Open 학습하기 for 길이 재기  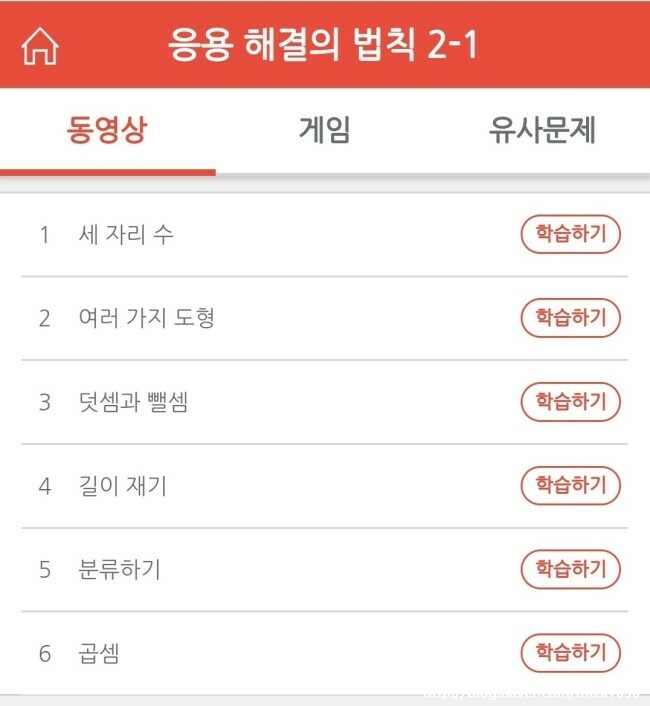tap(570, 485)
